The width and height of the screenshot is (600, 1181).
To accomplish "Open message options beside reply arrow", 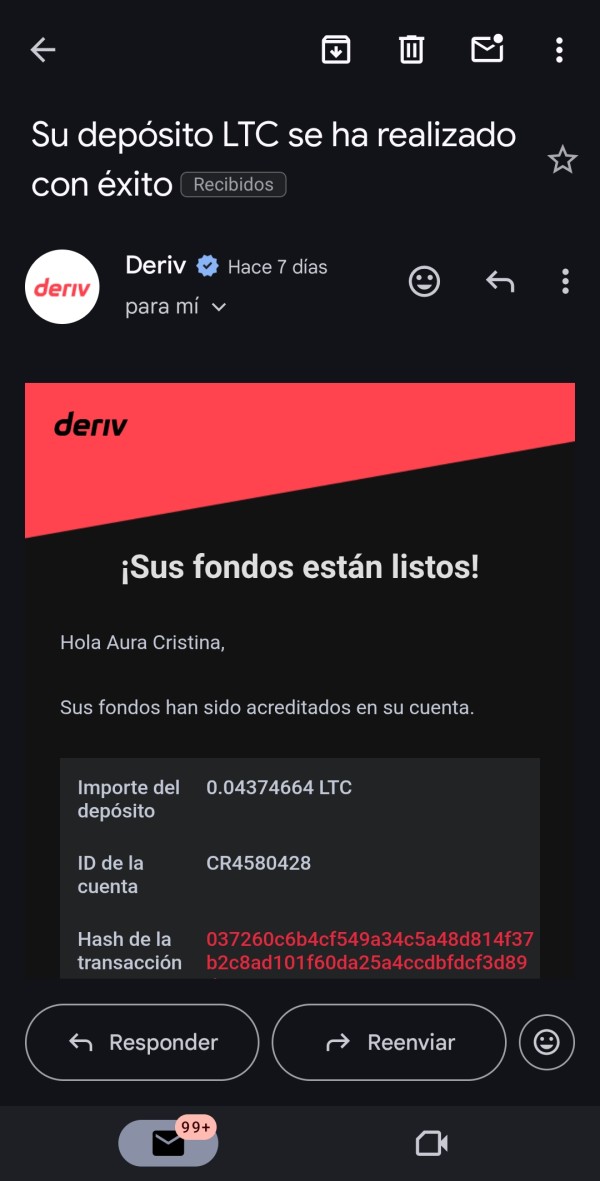I will pos(565,282).
